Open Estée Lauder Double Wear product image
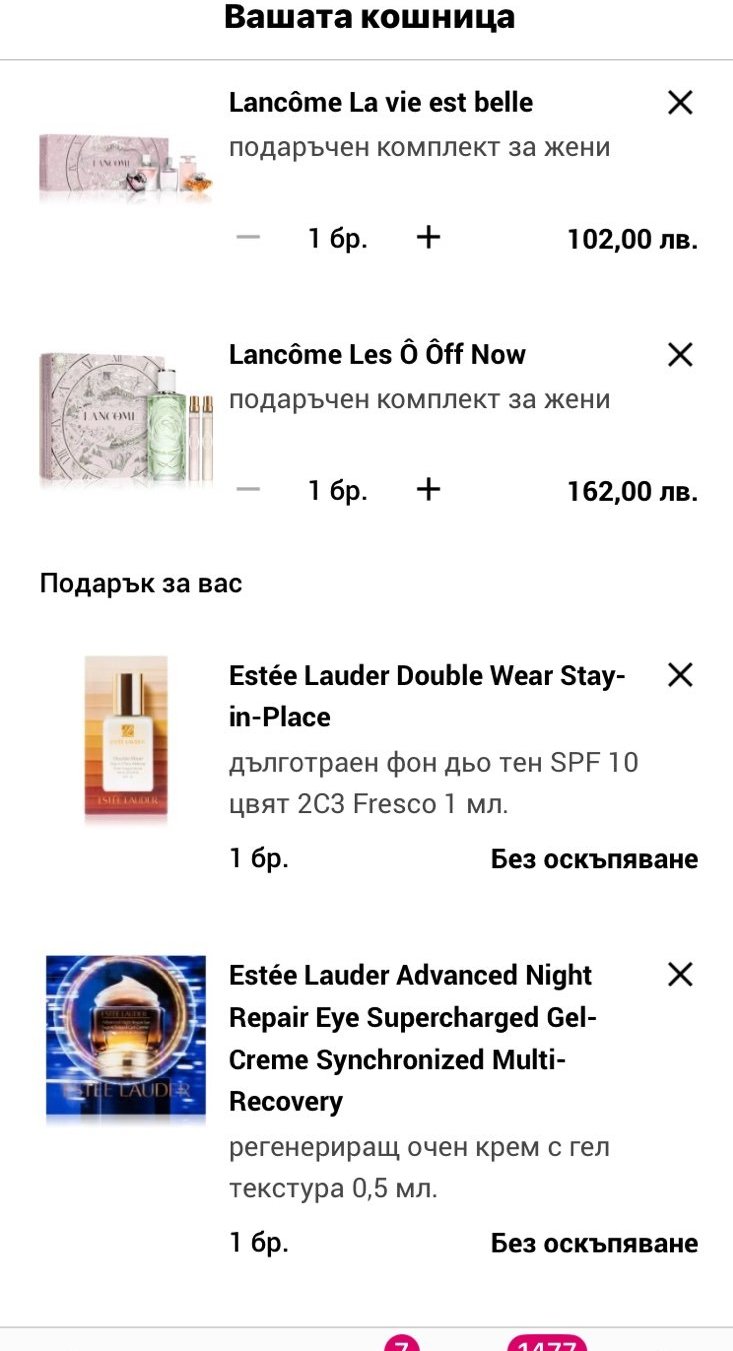 [x=126, y=740]
